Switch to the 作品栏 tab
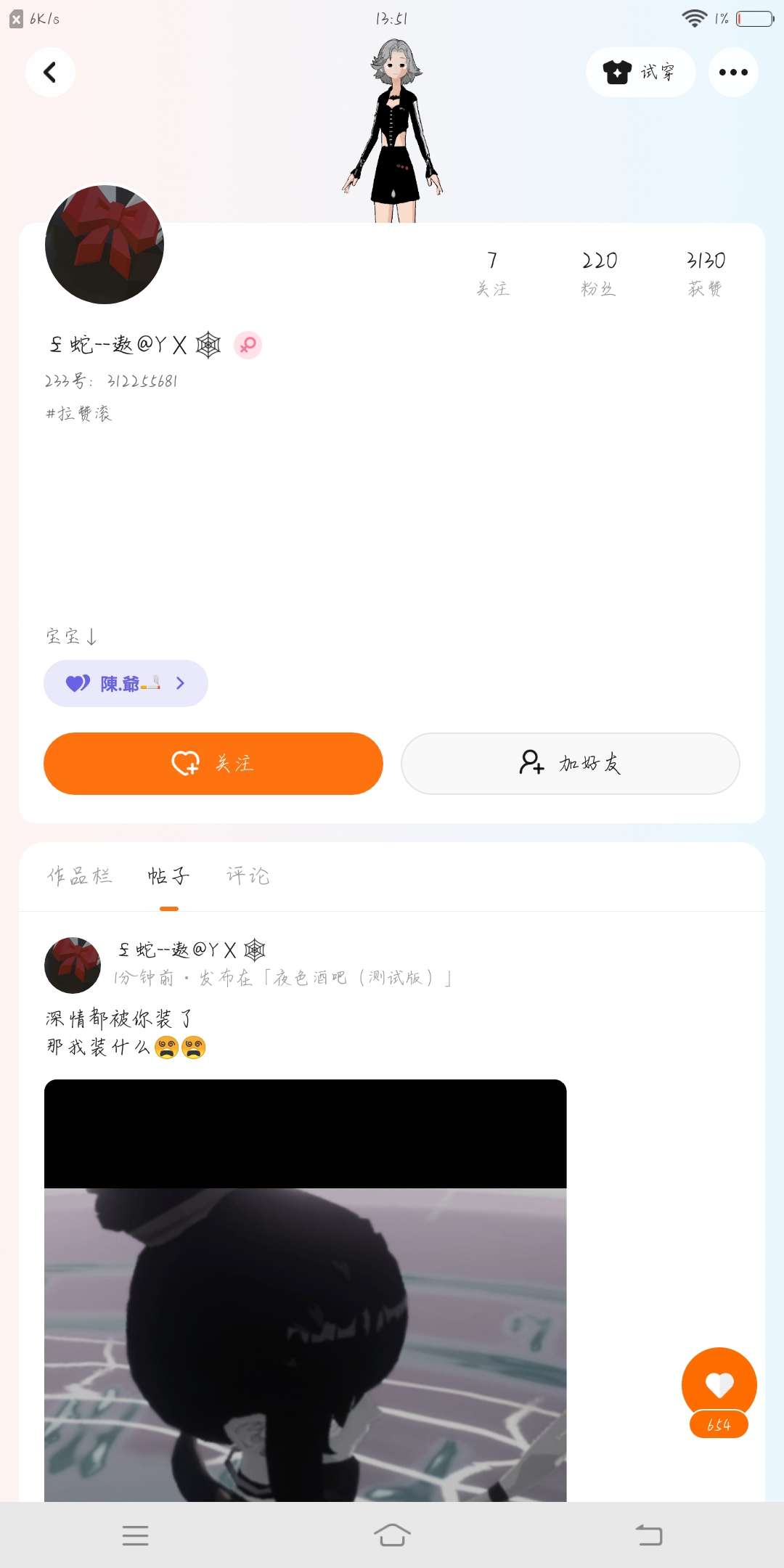The height and width of the screenshot is (1568, 784). (x=80, y=876)
